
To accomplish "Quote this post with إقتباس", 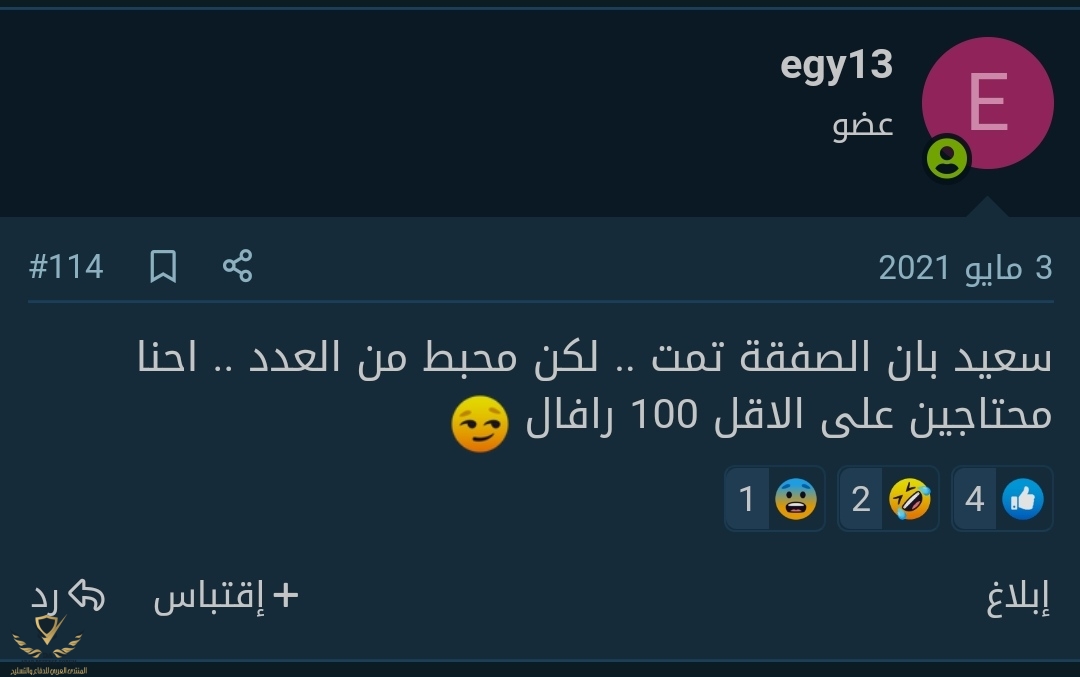I will pos(226,597).
